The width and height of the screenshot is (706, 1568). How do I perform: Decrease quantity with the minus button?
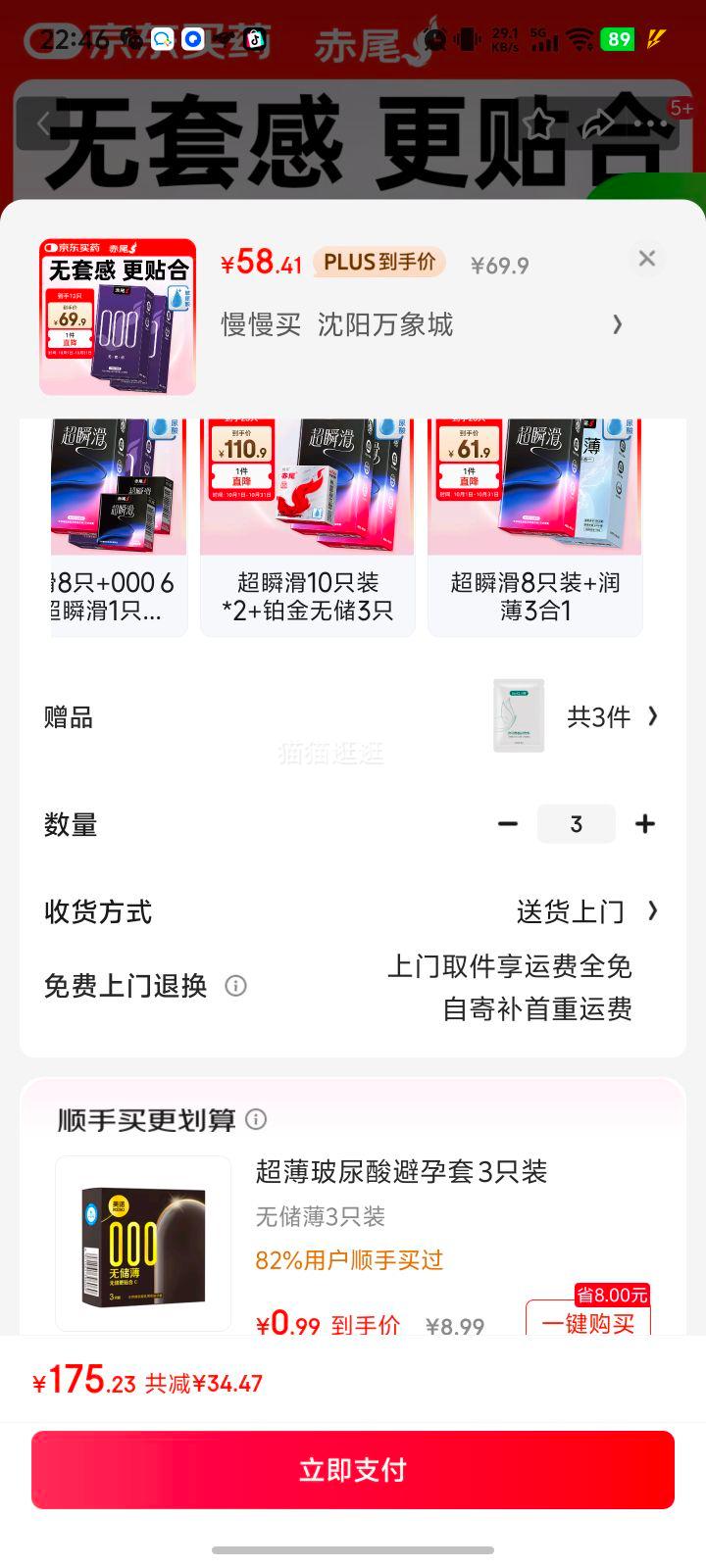pyautogui.click(x=507, y=824)
